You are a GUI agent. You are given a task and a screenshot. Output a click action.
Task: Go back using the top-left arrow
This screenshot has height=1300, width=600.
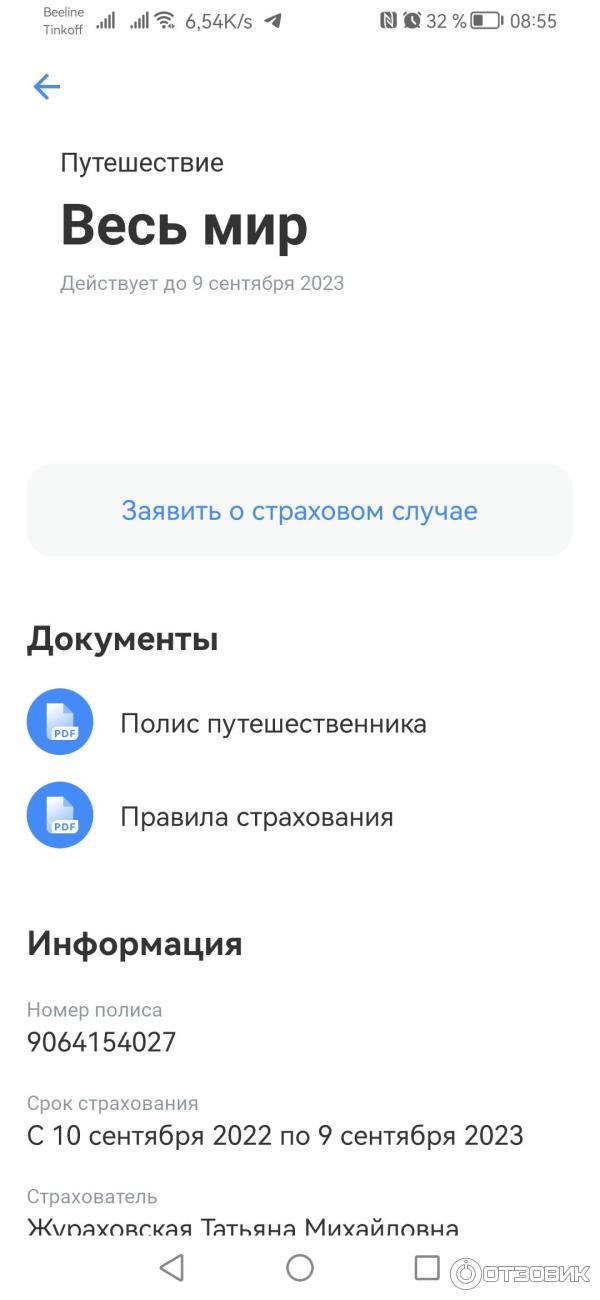47,87
